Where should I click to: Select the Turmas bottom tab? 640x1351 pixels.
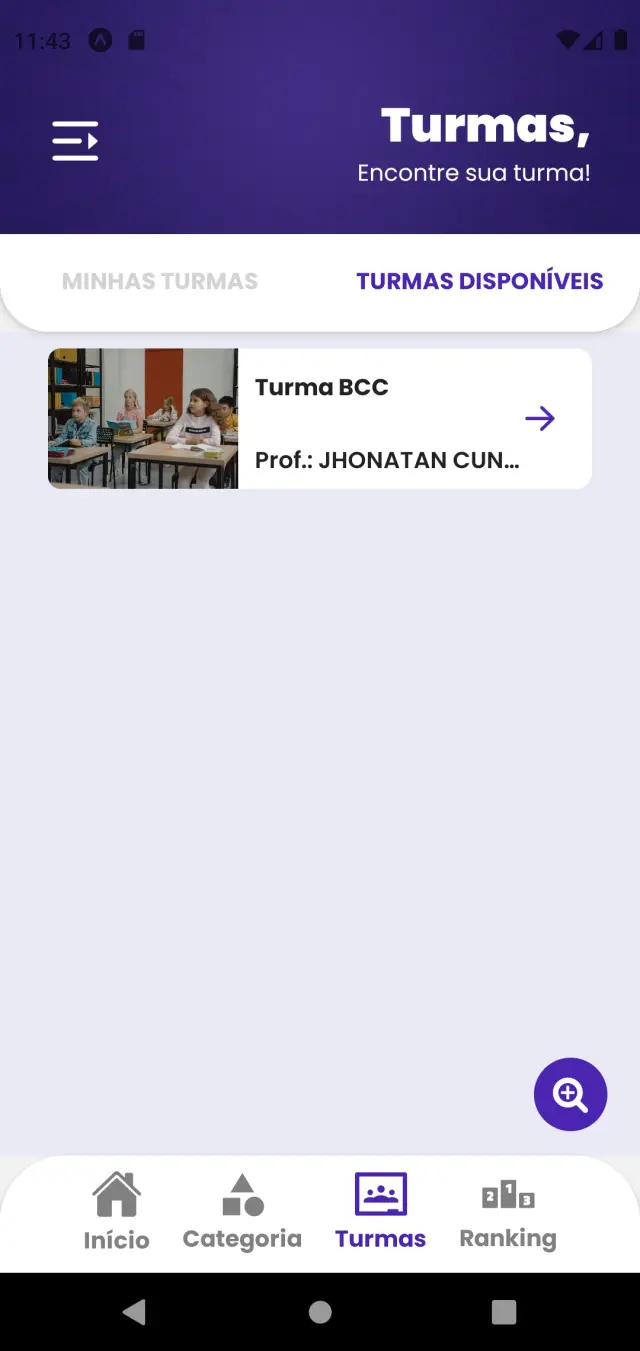coord(381,1211)
